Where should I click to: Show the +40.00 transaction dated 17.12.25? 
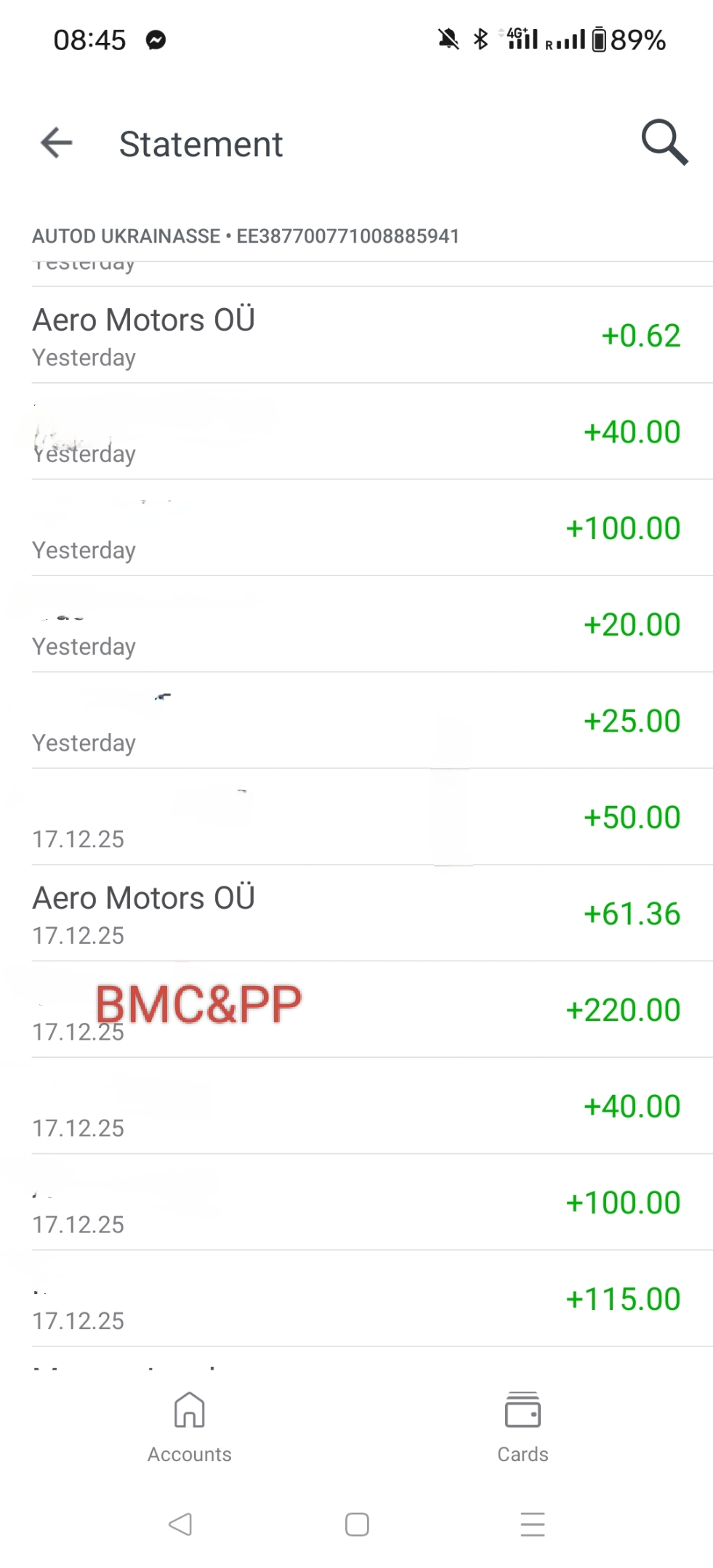pos(356,1107)
